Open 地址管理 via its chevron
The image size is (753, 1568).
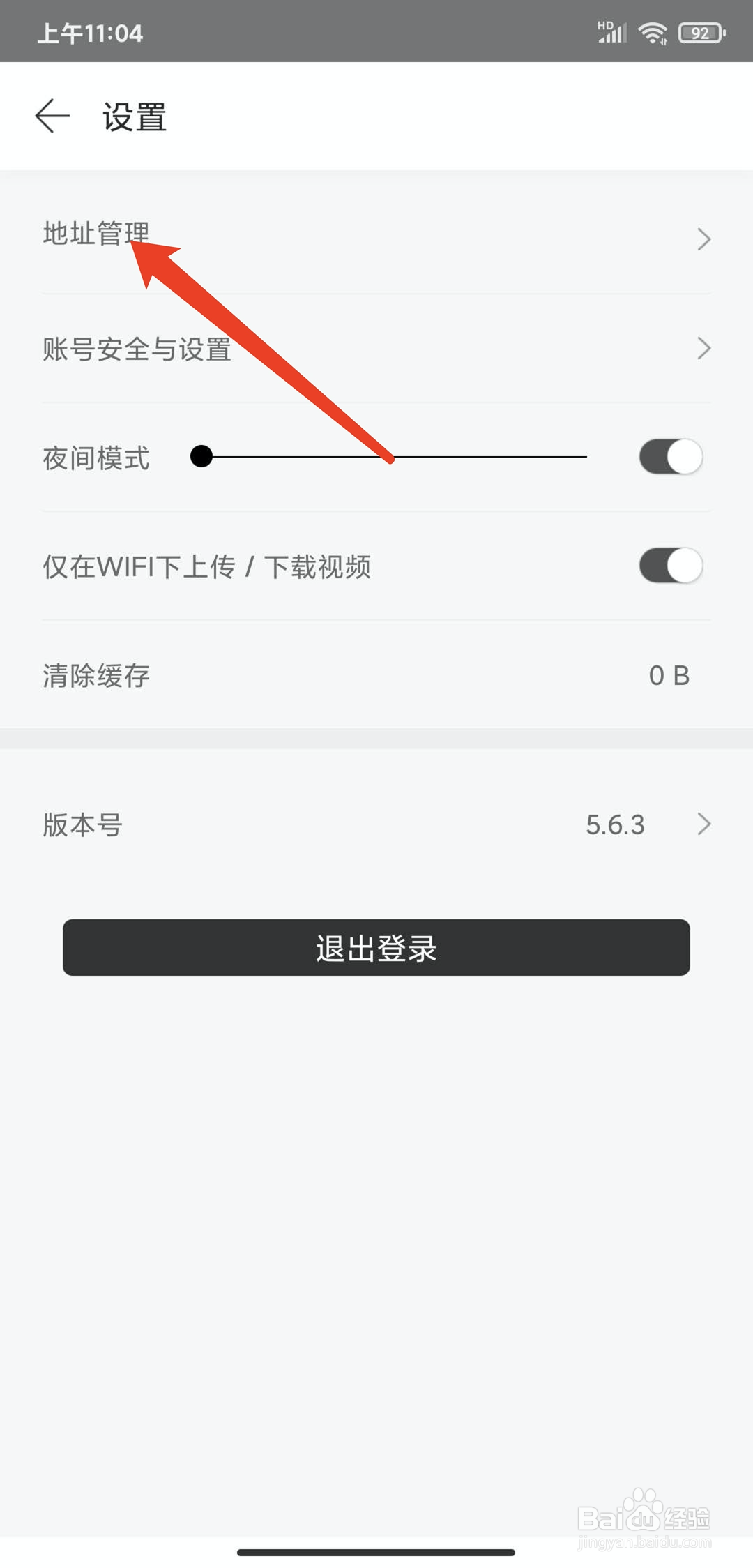click(704, 239)
